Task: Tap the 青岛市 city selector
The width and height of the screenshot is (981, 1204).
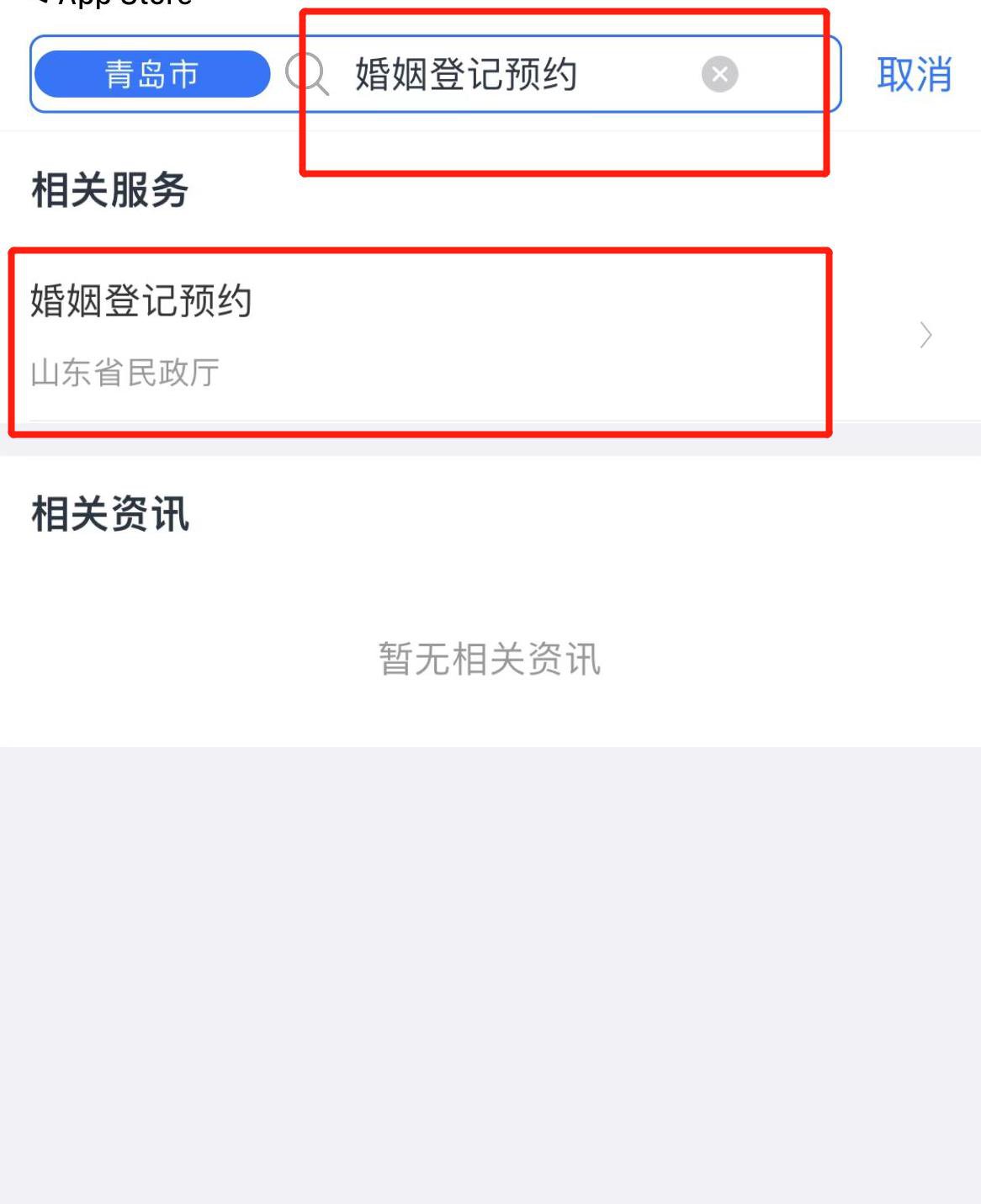Action: pos(152,74)
